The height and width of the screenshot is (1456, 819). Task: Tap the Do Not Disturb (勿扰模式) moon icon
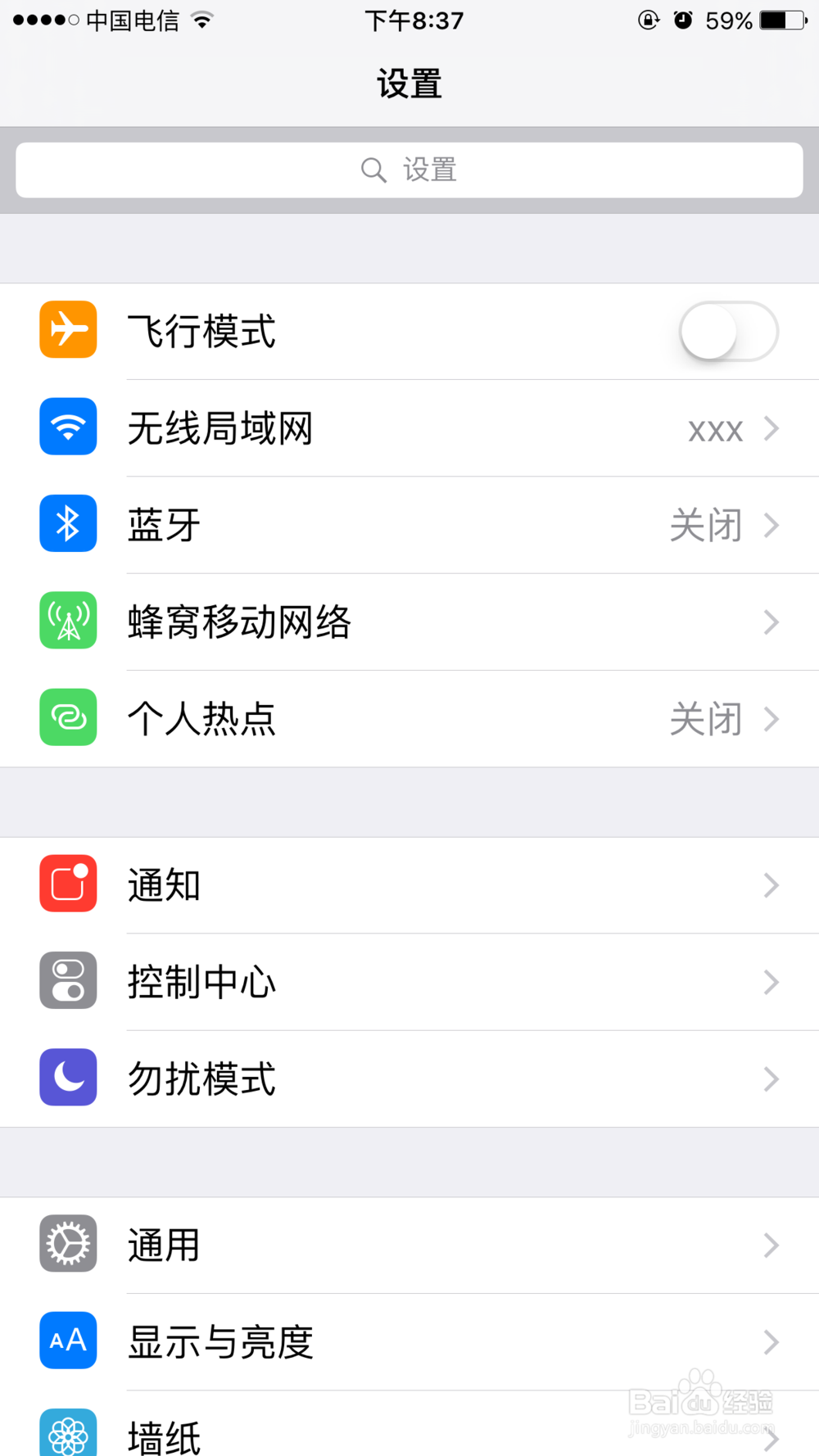pyautogui.click(x=68, y=1078)
